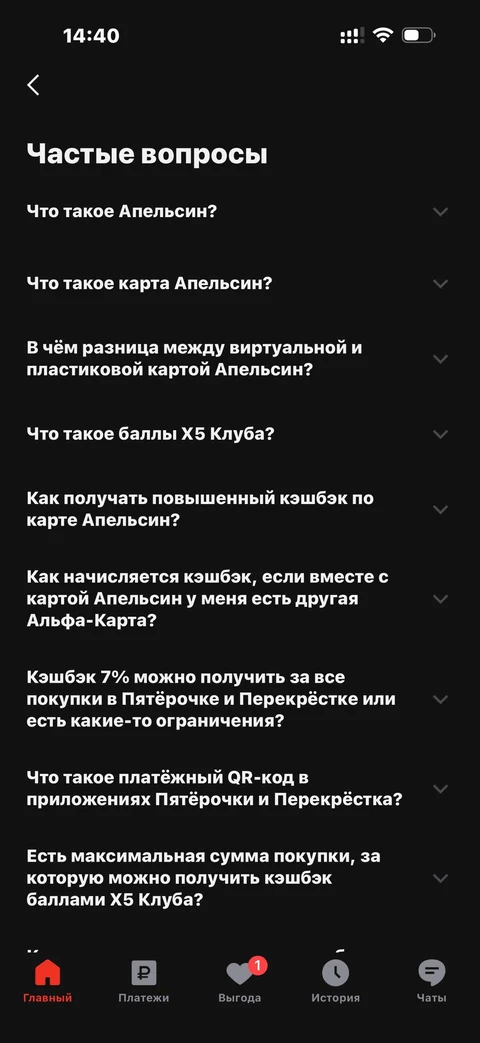Expand question about повышенный кэшбэк по карте

click(238, 509)
